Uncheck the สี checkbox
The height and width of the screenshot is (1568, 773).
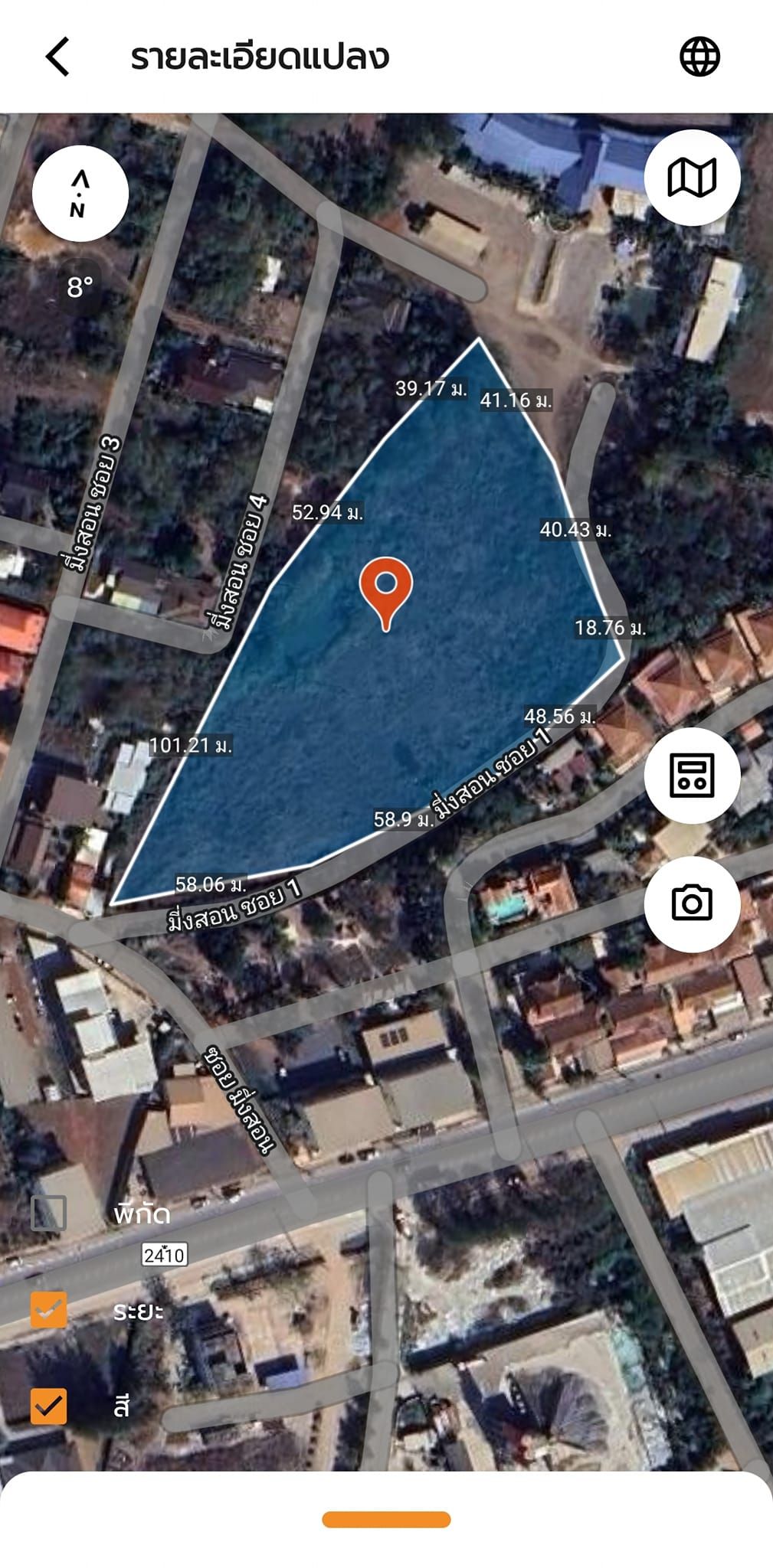click(x=49, y=1406)
